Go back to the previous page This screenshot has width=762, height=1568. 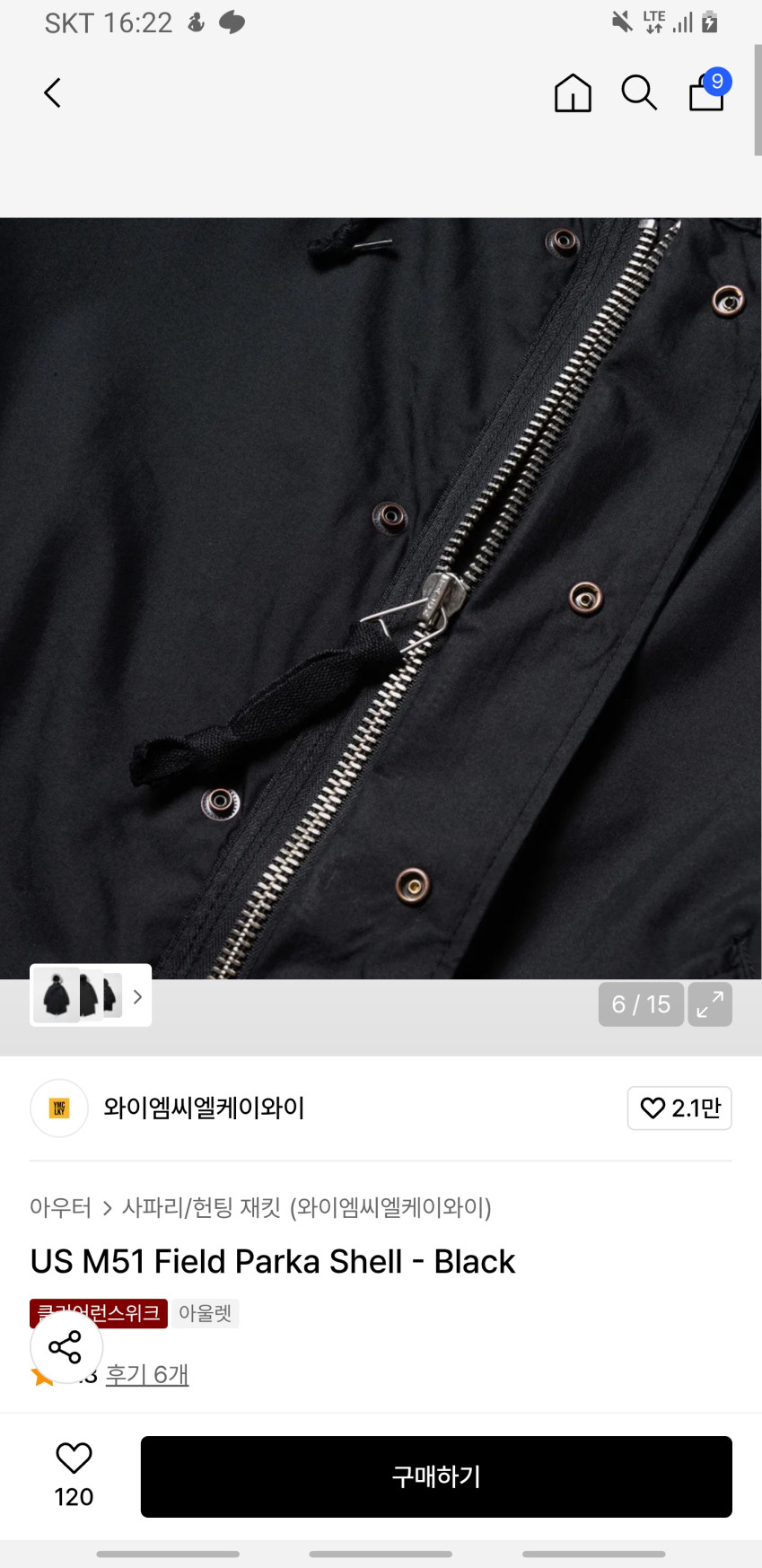[53, 92]
